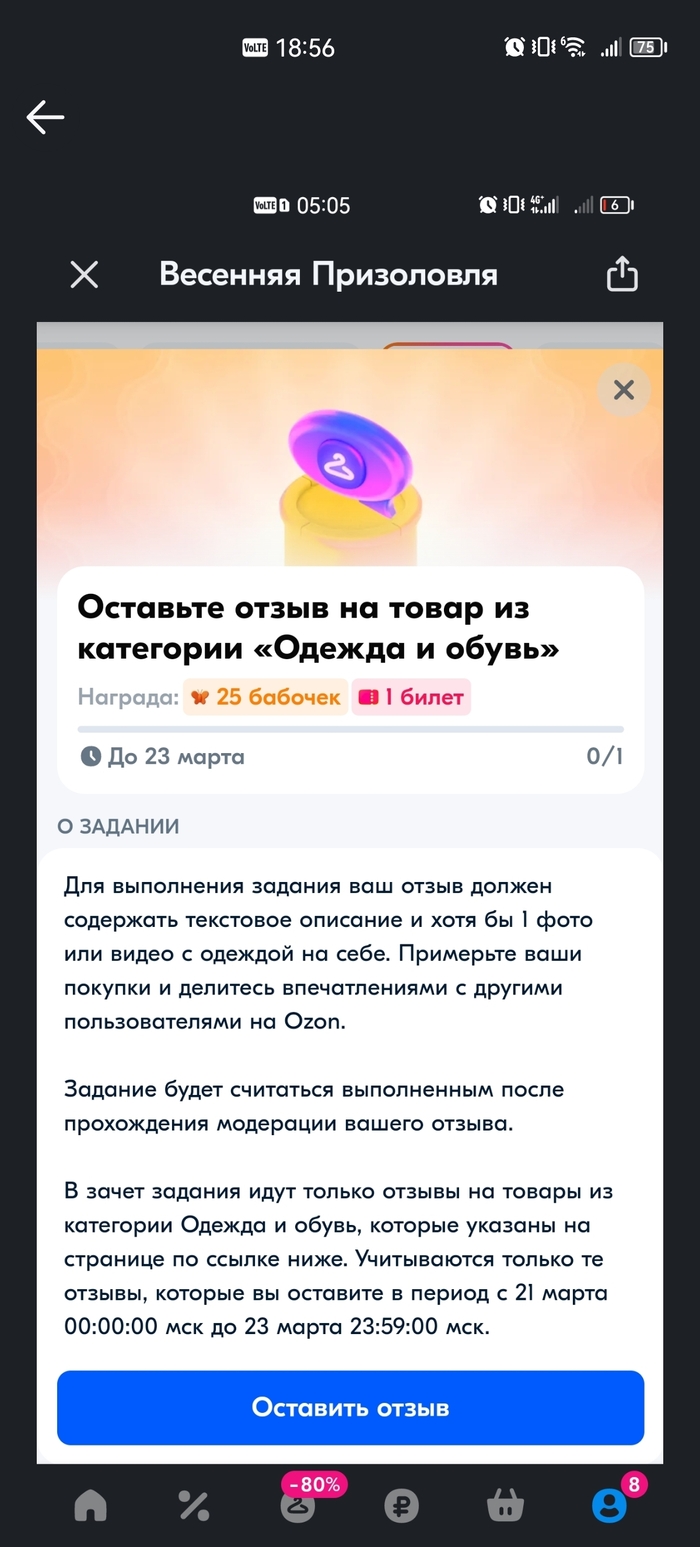The image size is (700, 1547).
Task: Open the ruble finance tab
Action: click(x=402, y=1505)
